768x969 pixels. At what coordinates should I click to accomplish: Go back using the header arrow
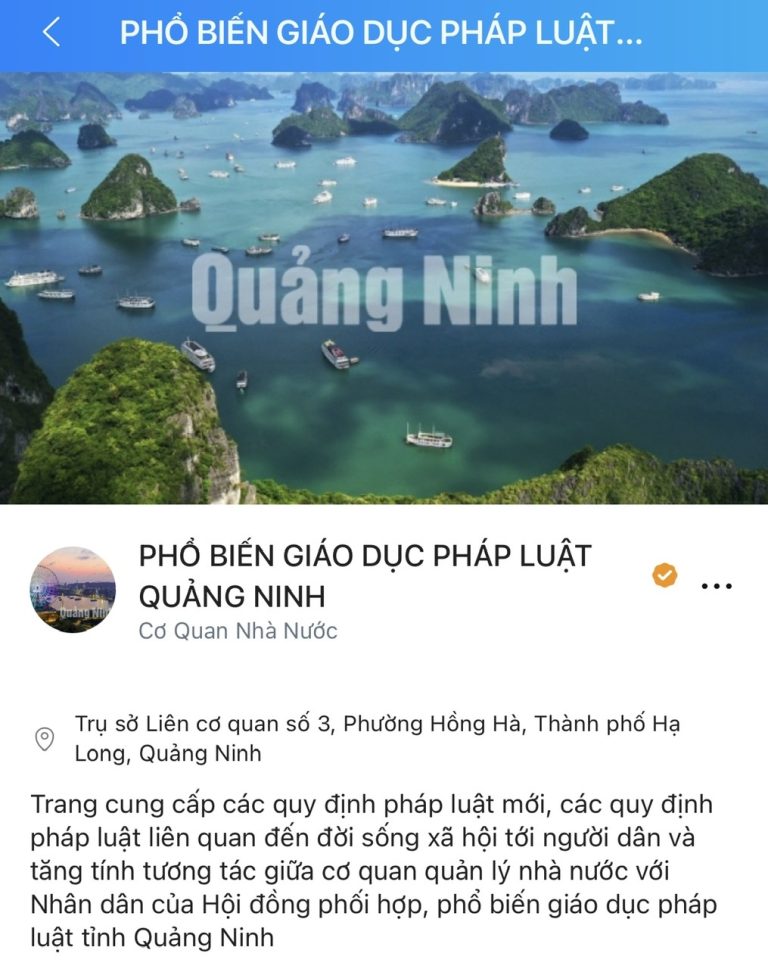[x=51, y=33]
